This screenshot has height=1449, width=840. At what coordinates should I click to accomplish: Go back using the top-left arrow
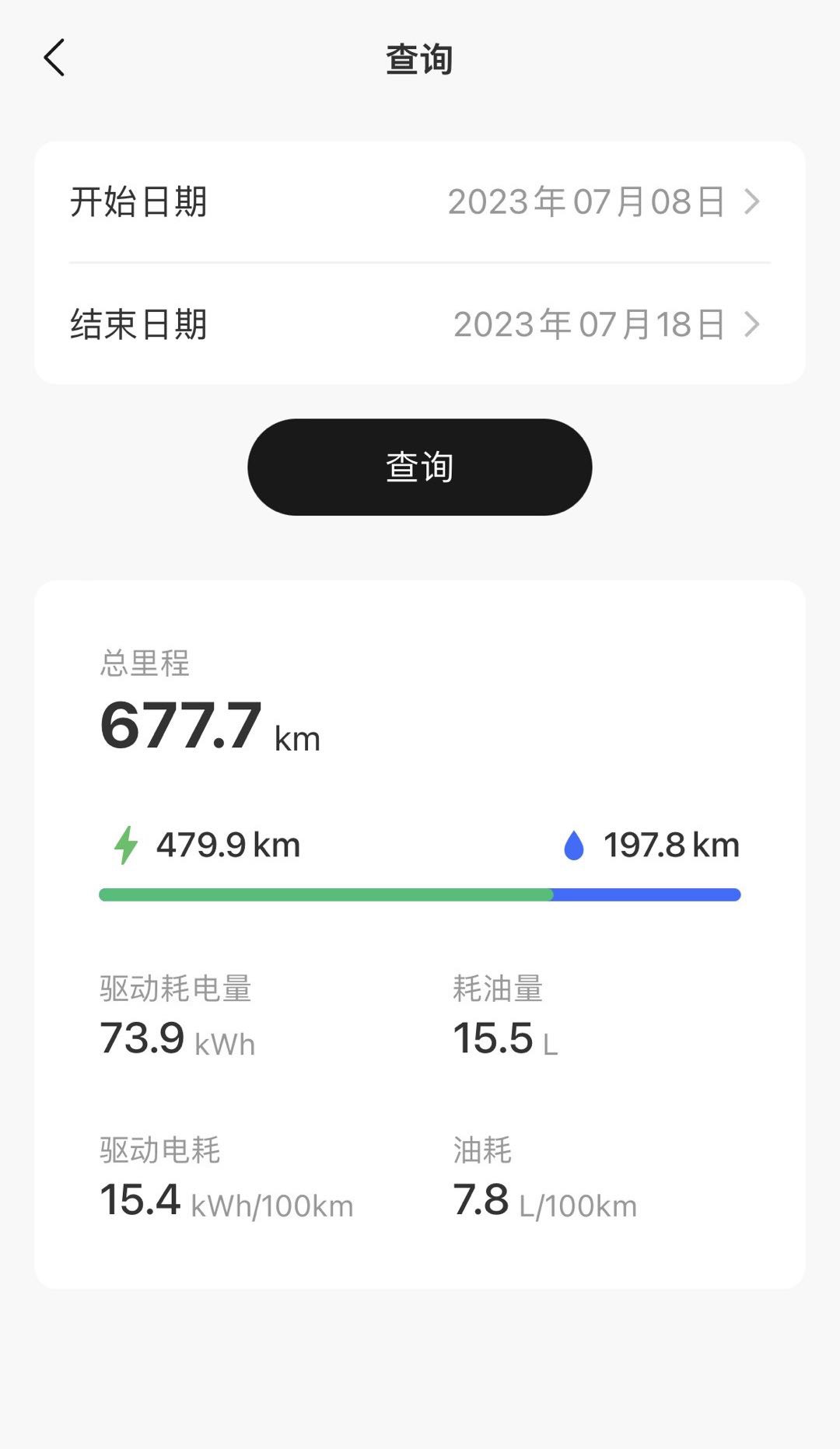(x=54, y=58)
